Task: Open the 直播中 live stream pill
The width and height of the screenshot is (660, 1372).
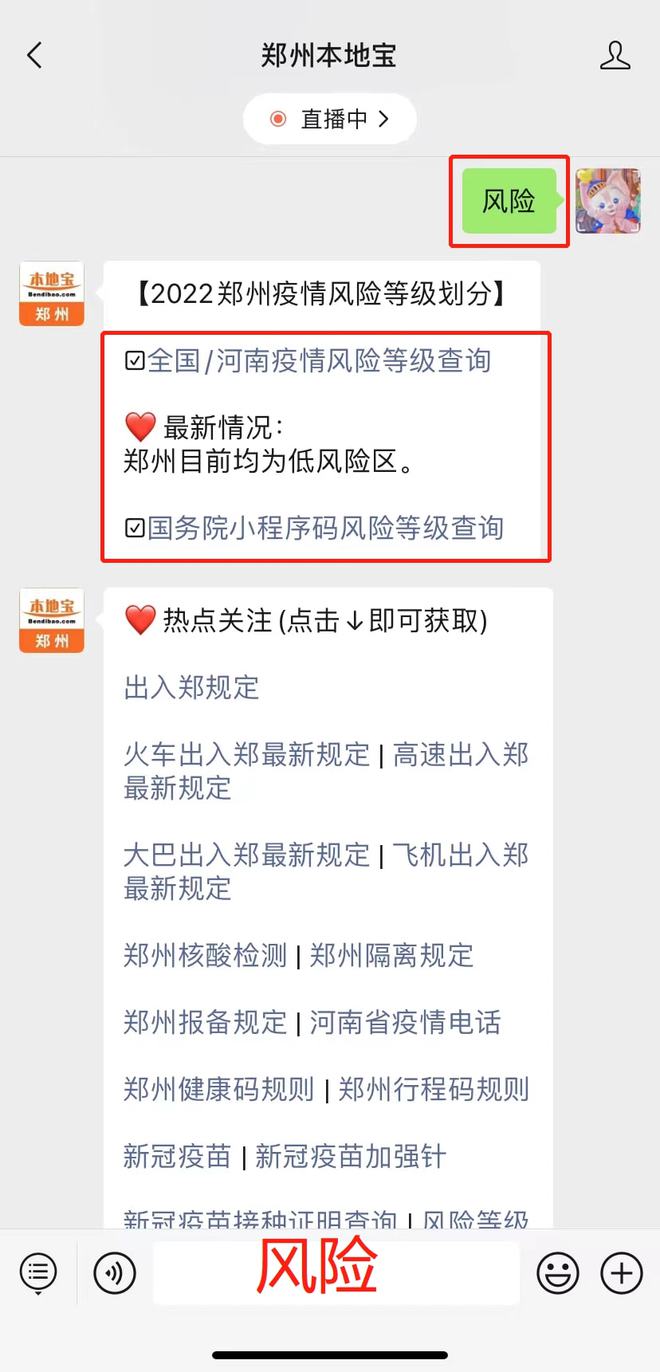Action: [x=329, y=119]
